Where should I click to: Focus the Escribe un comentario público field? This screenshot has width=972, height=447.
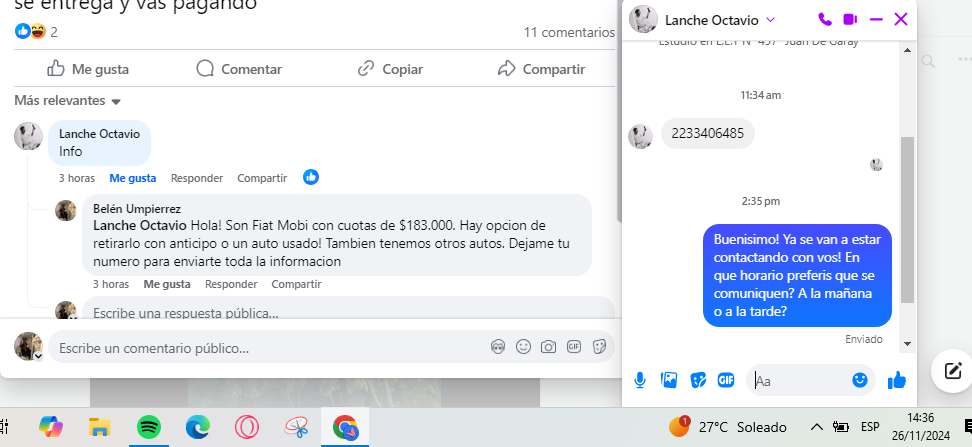coord(260,348)
